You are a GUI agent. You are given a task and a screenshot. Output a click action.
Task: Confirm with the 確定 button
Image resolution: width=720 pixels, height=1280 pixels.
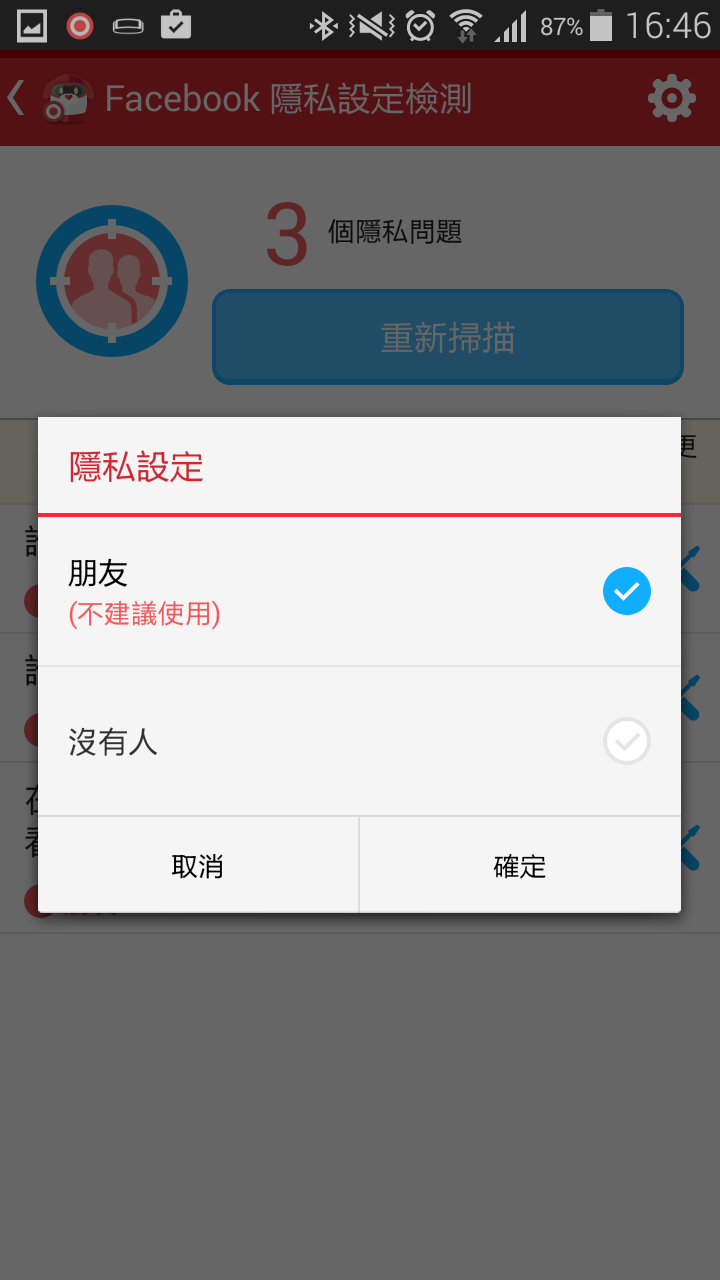520,866
